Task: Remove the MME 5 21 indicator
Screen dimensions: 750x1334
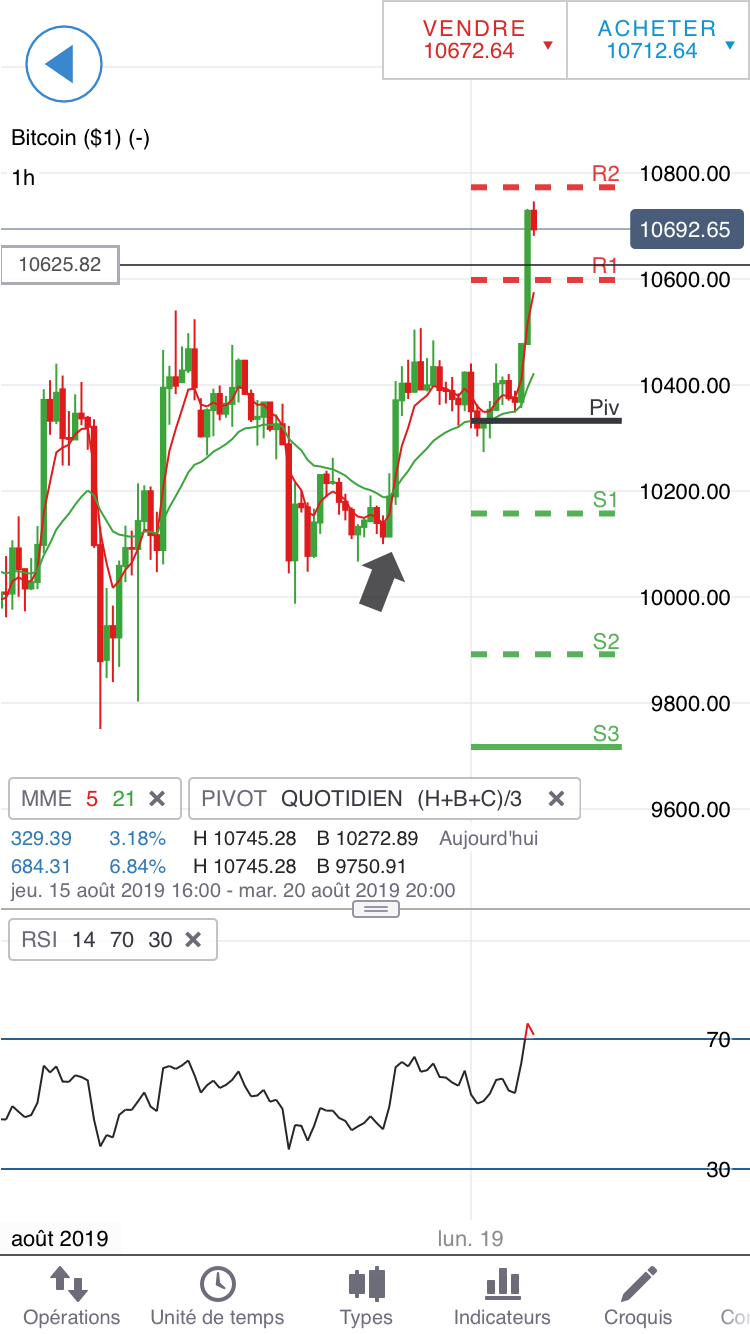Action: click(x=157, y=798)
